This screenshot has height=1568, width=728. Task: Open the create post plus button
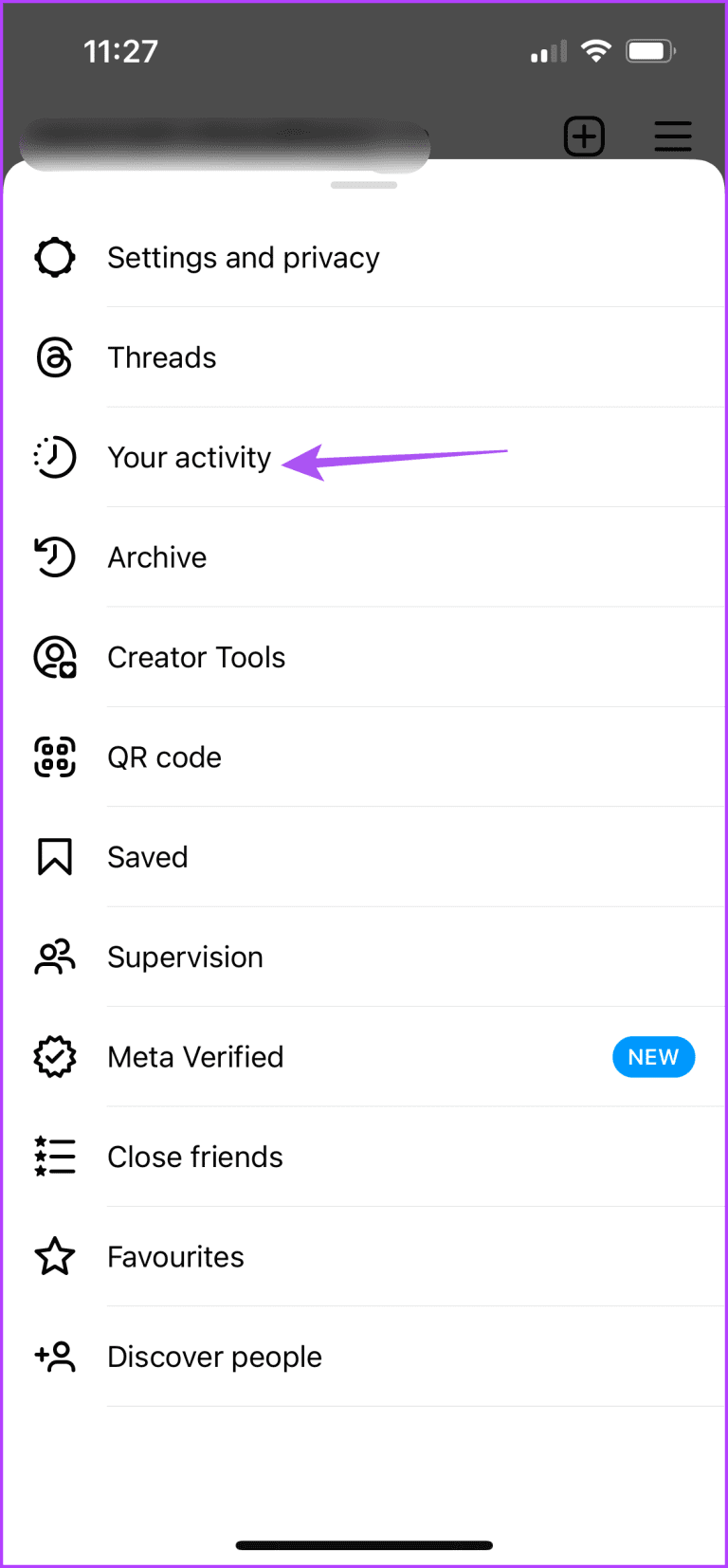584,136
